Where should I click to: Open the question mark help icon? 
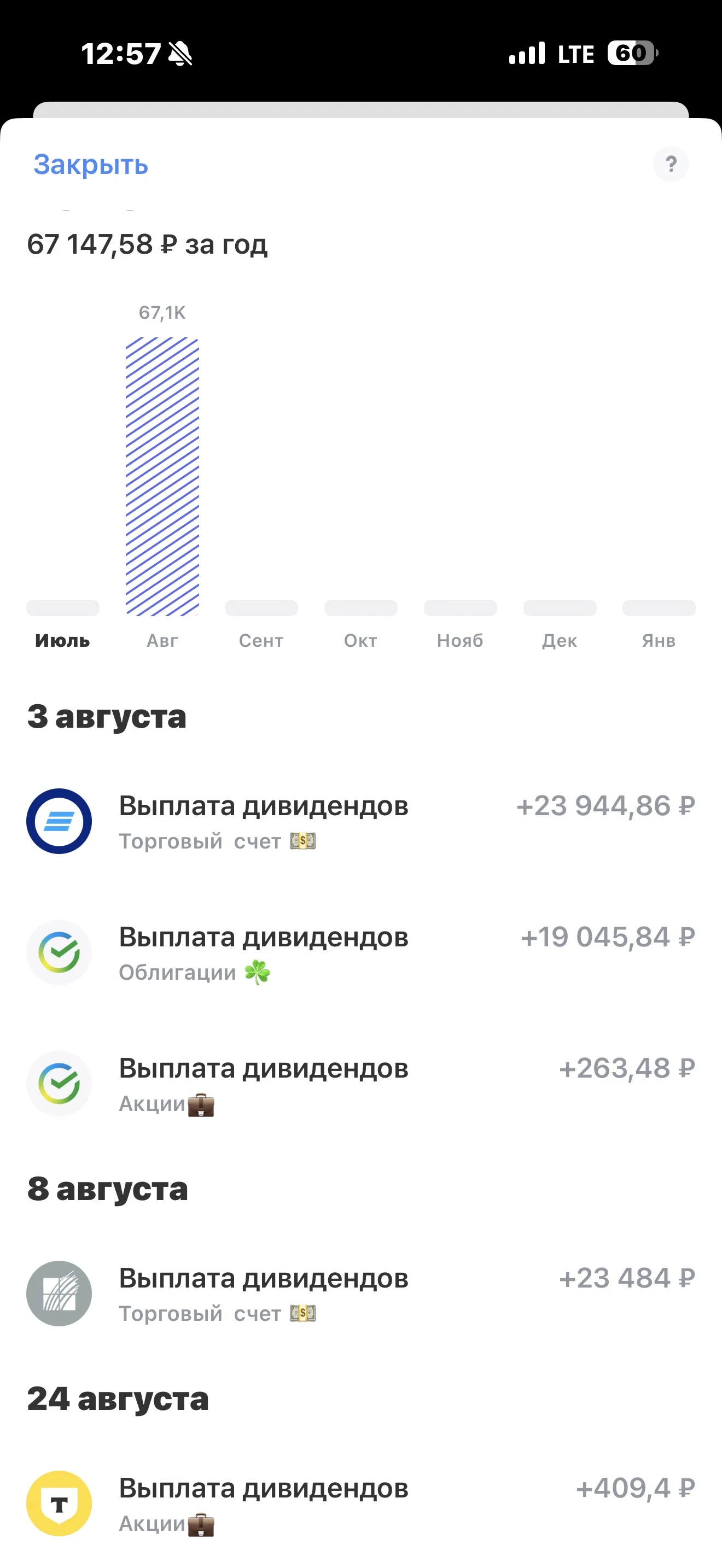[671, 163]
